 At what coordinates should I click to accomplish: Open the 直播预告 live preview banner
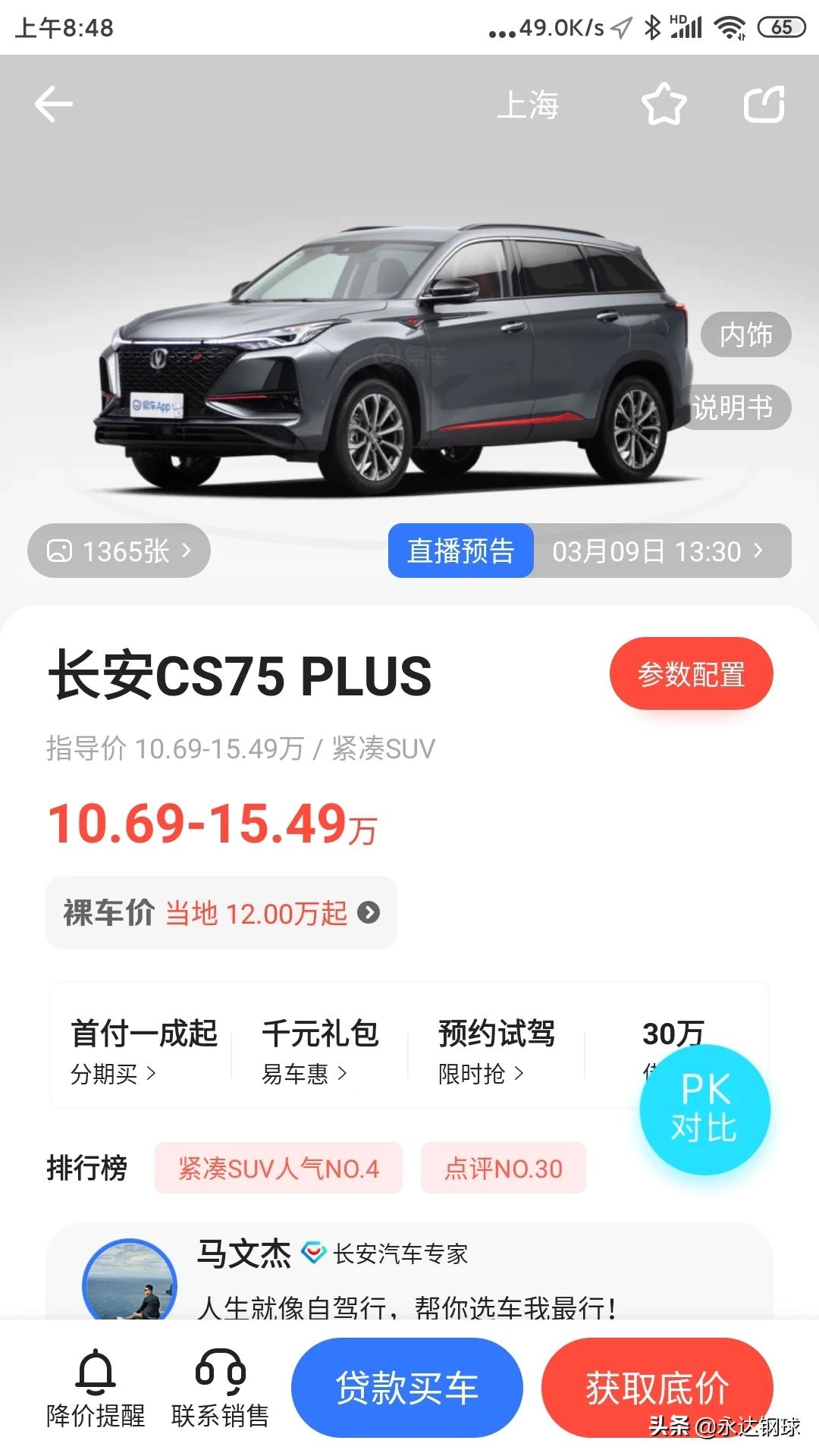coord(589,551)
